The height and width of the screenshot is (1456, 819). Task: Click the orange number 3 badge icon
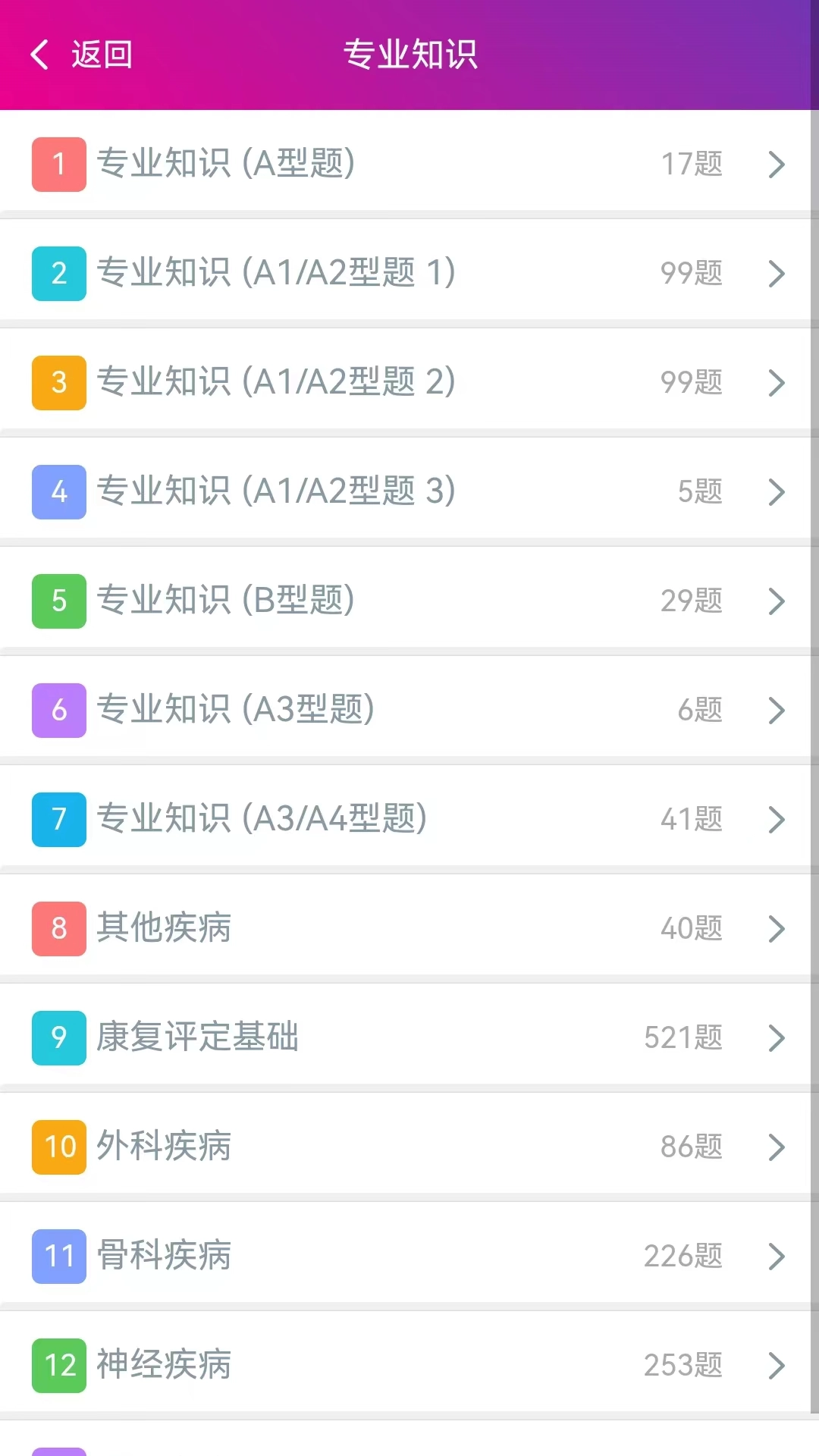click(x=58, y=383)
